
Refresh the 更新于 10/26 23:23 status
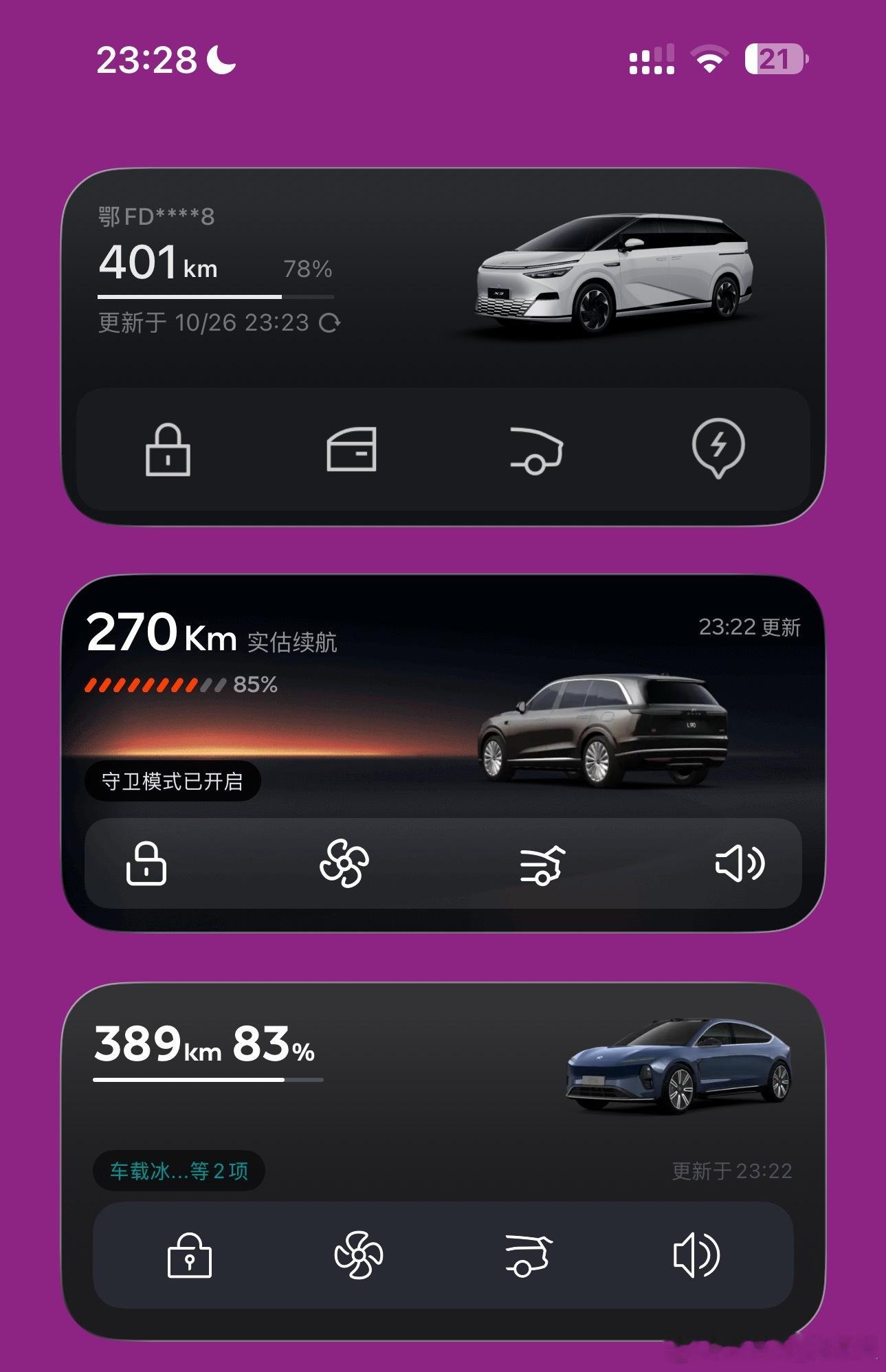332,322
